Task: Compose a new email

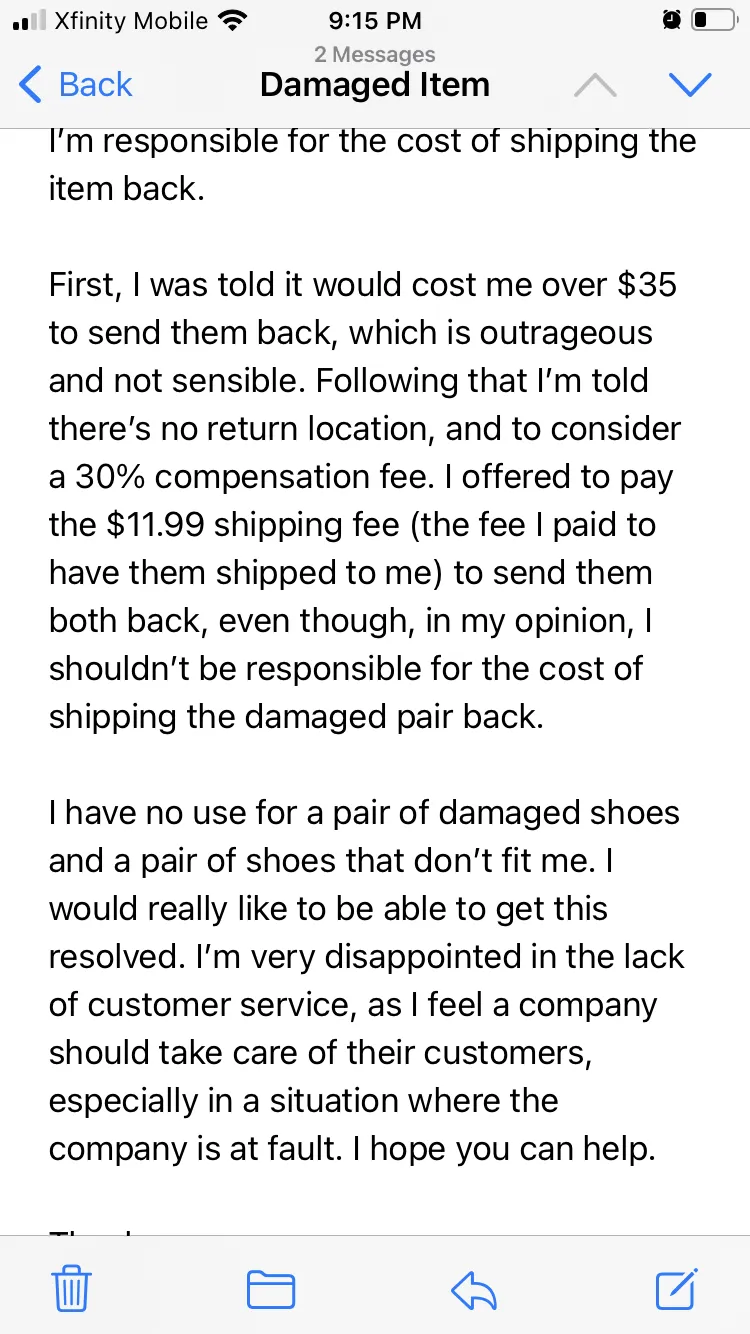Action: pyautogui.click(x=677, y=1287)
